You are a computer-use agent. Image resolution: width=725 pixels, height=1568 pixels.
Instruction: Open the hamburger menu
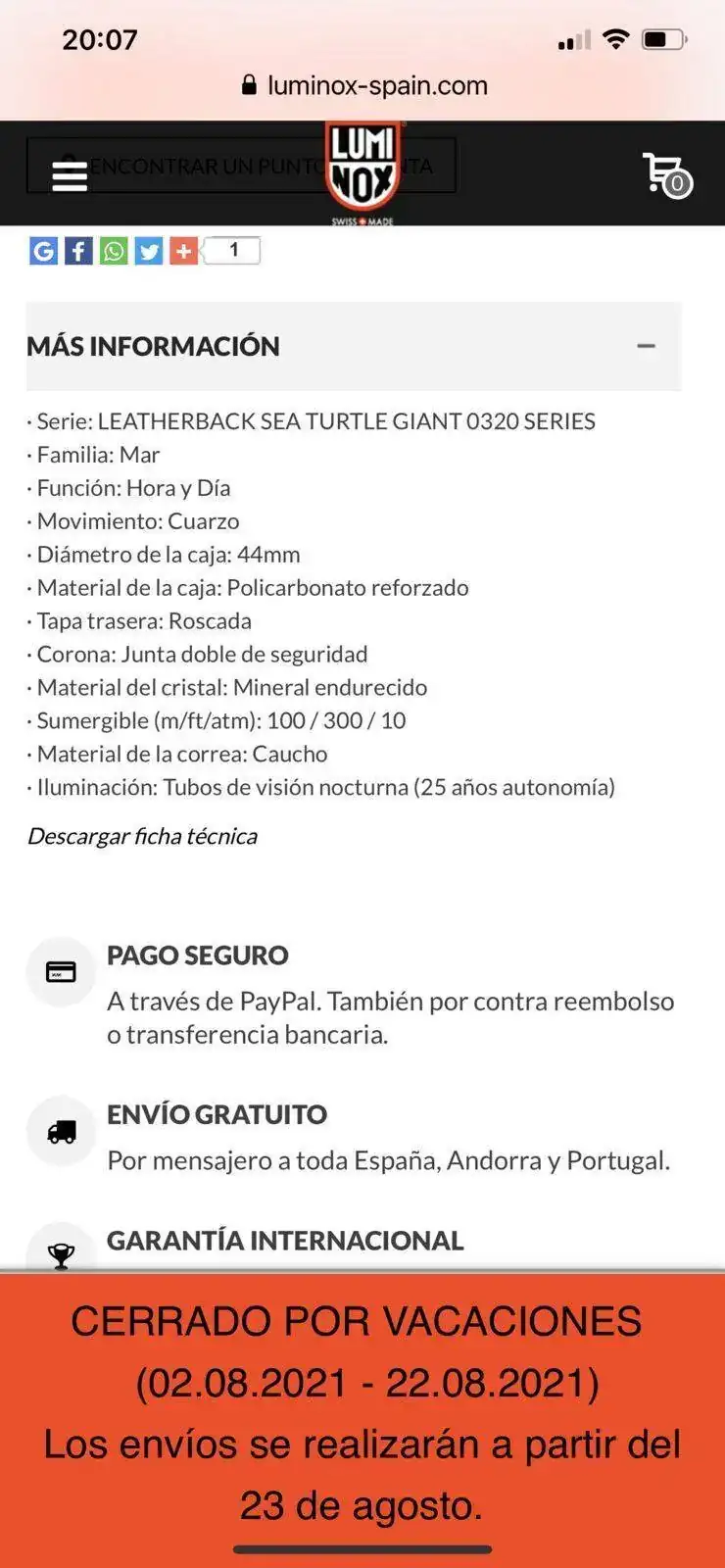click(70, 175)
